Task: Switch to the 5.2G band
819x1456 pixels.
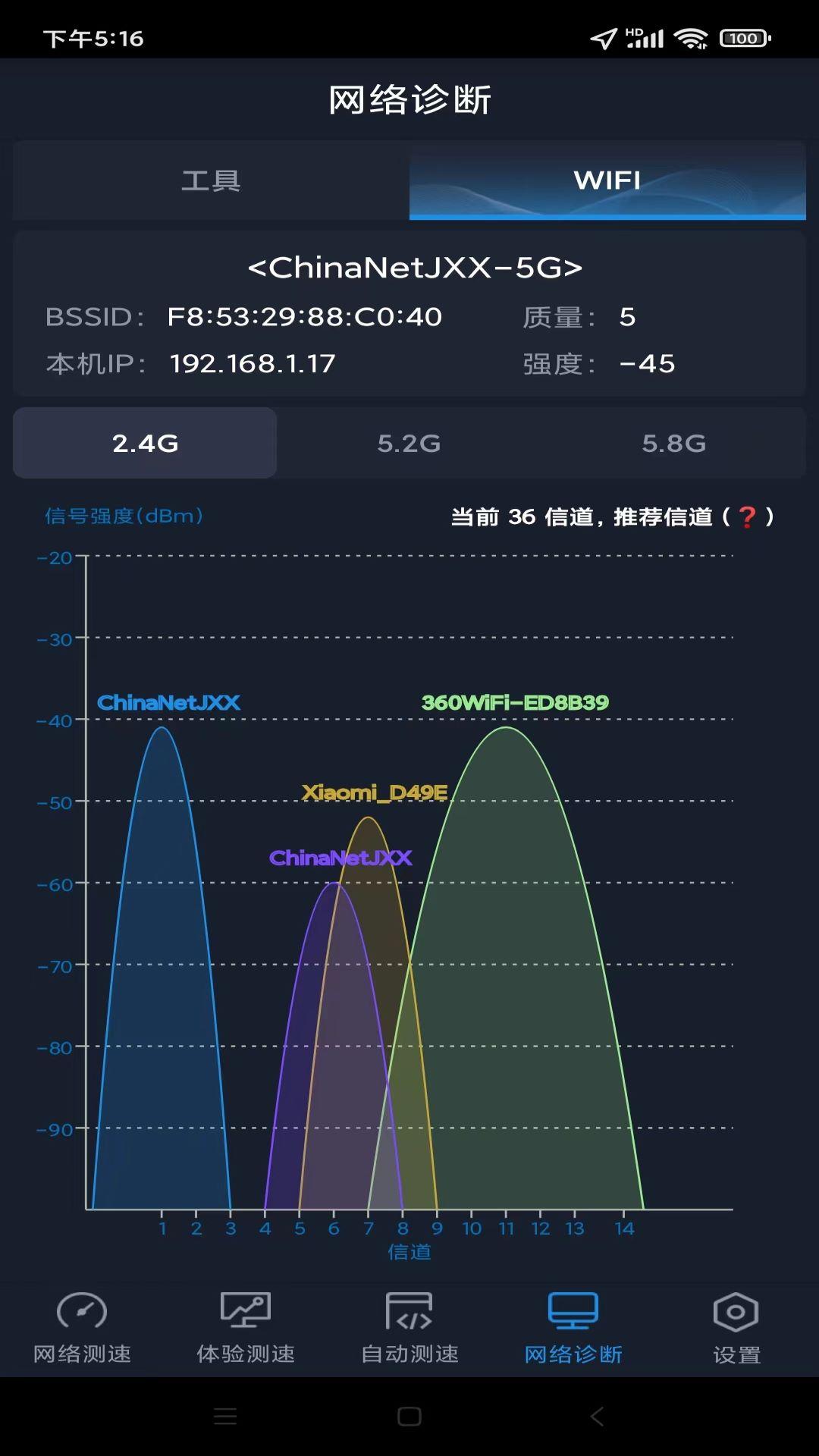Action: point(409,443)
